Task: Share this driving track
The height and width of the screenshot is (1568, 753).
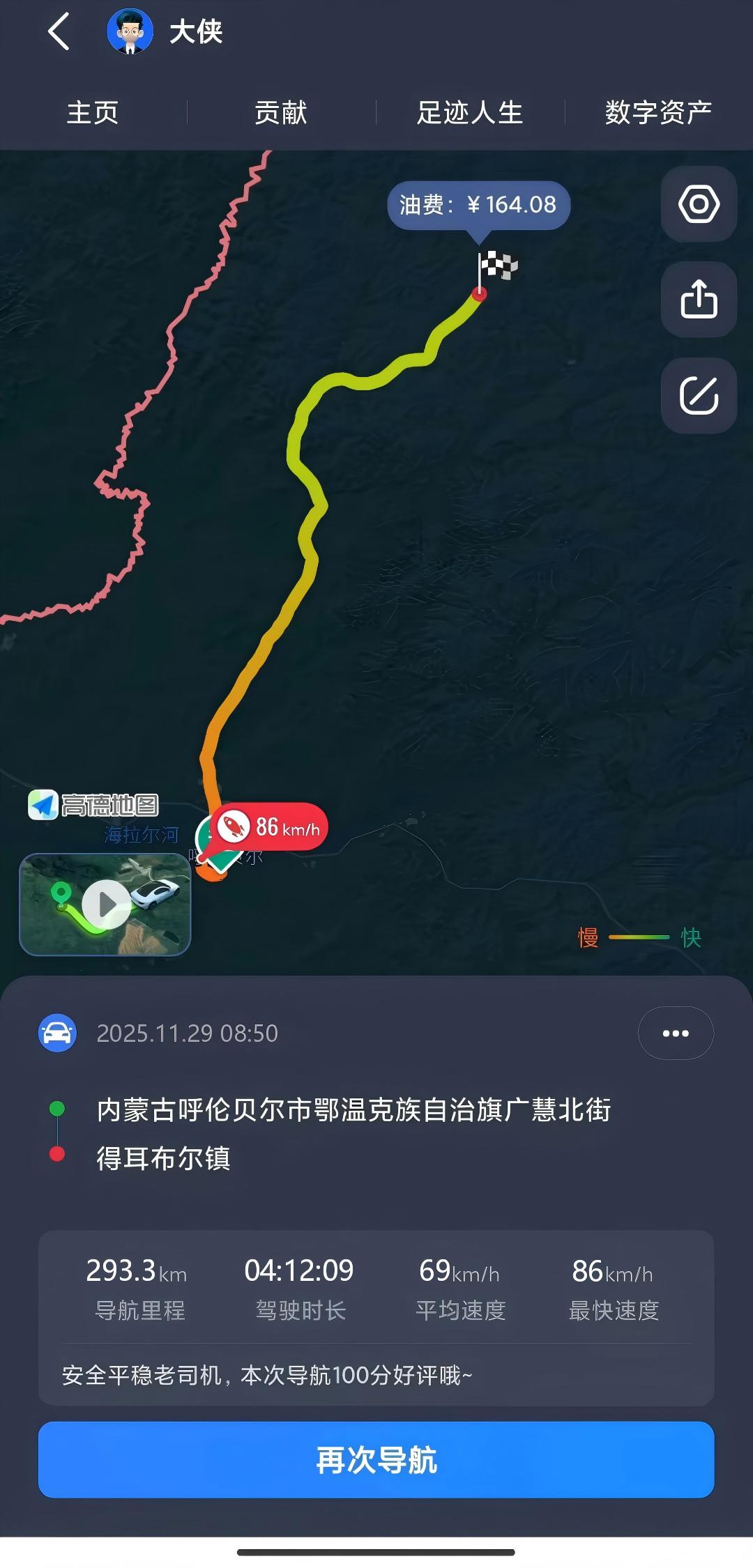Action: (x=699, y=300)
